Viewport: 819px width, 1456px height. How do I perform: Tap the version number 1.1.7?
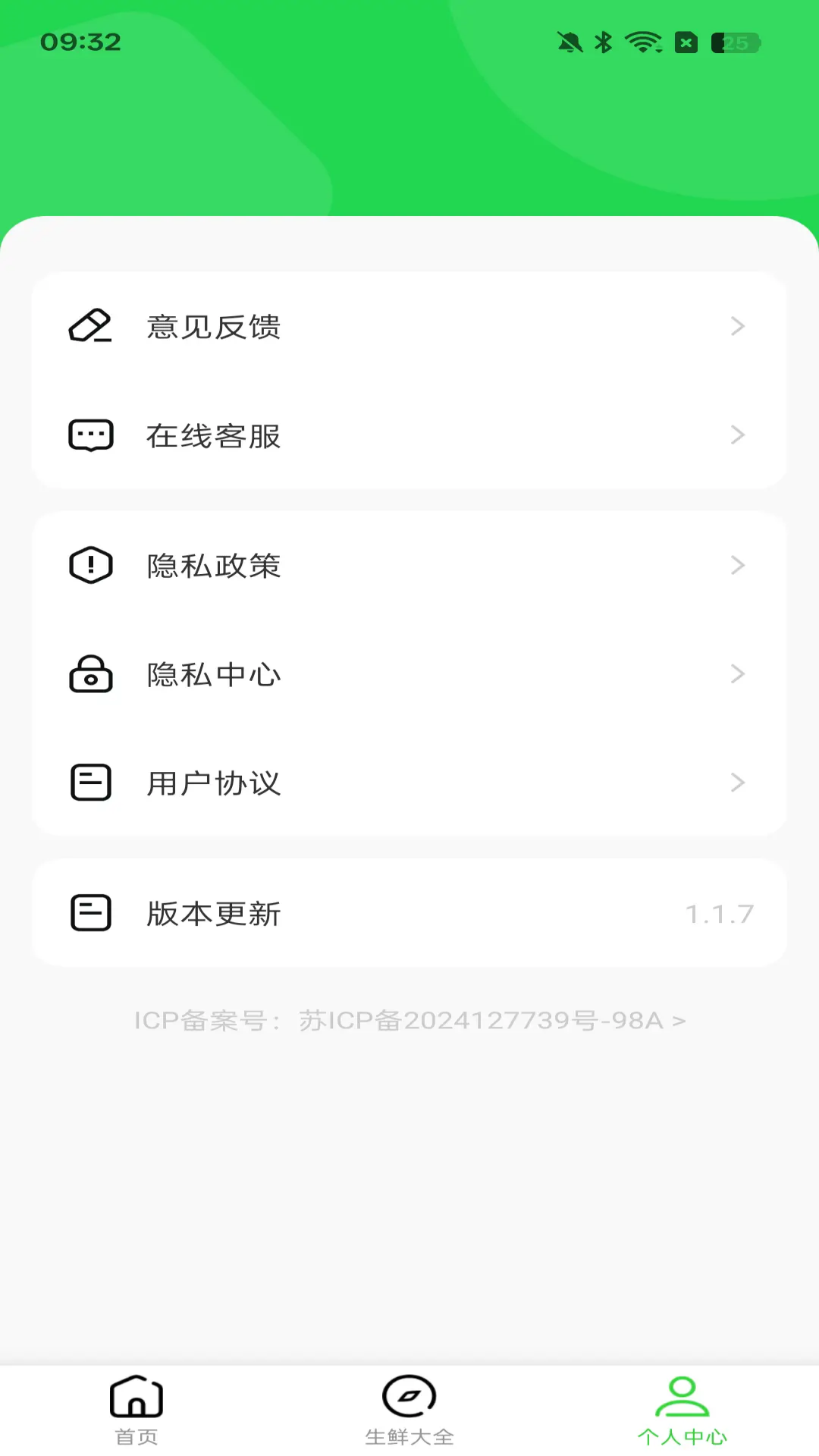pyautogui.click(x=718, y=913)
